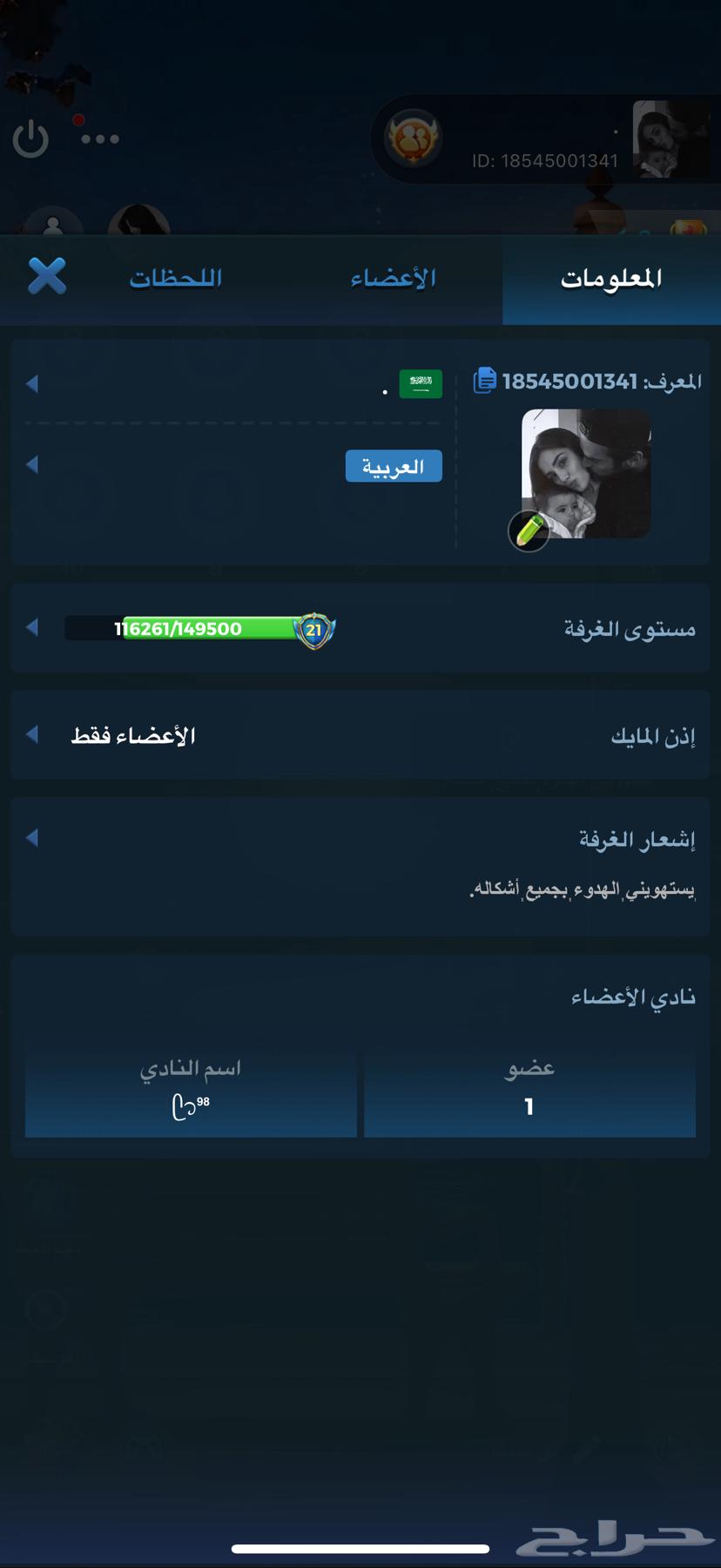Open the three-dot more options menu
This screenshot has height=1568, width=721.
pos(99,139)
